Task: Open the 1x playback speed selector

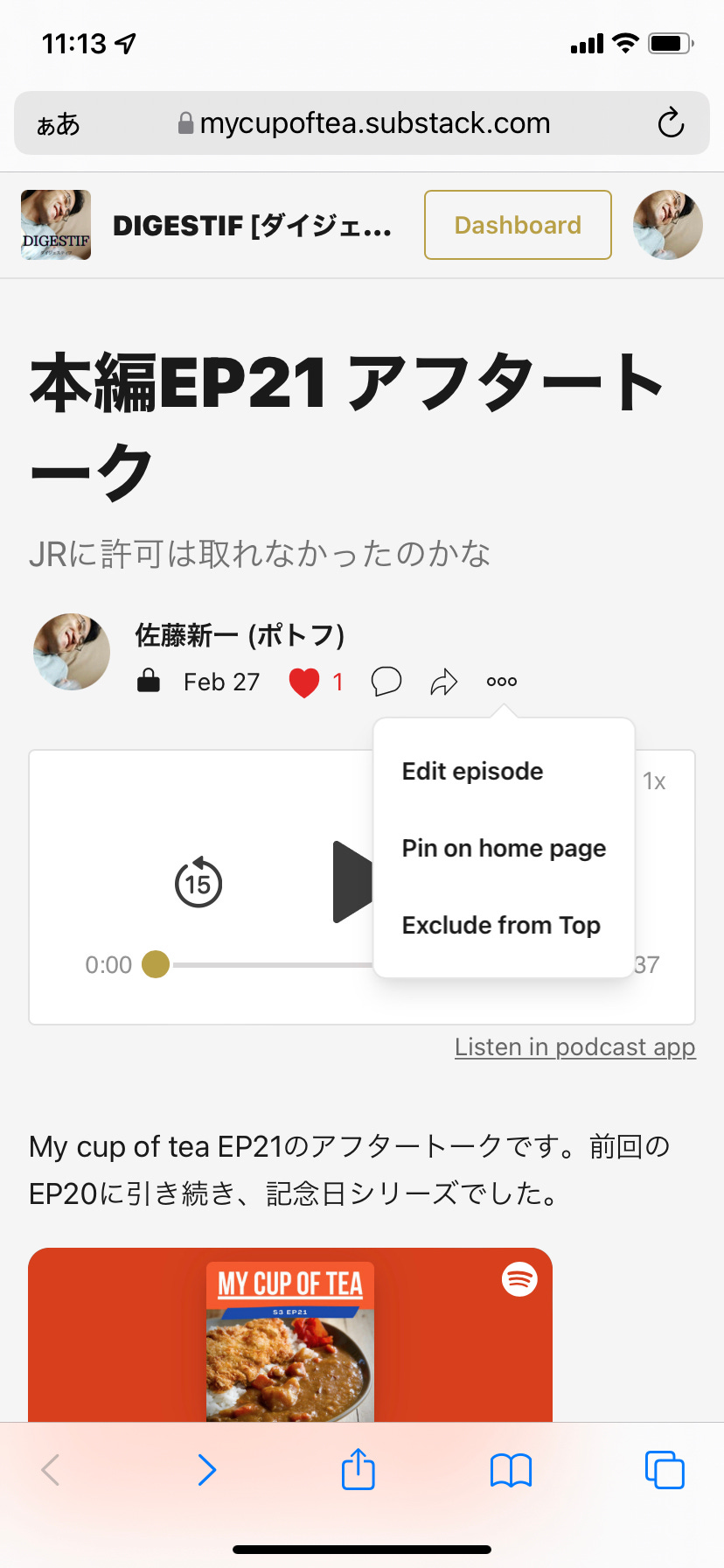Action: coord(655,781)
